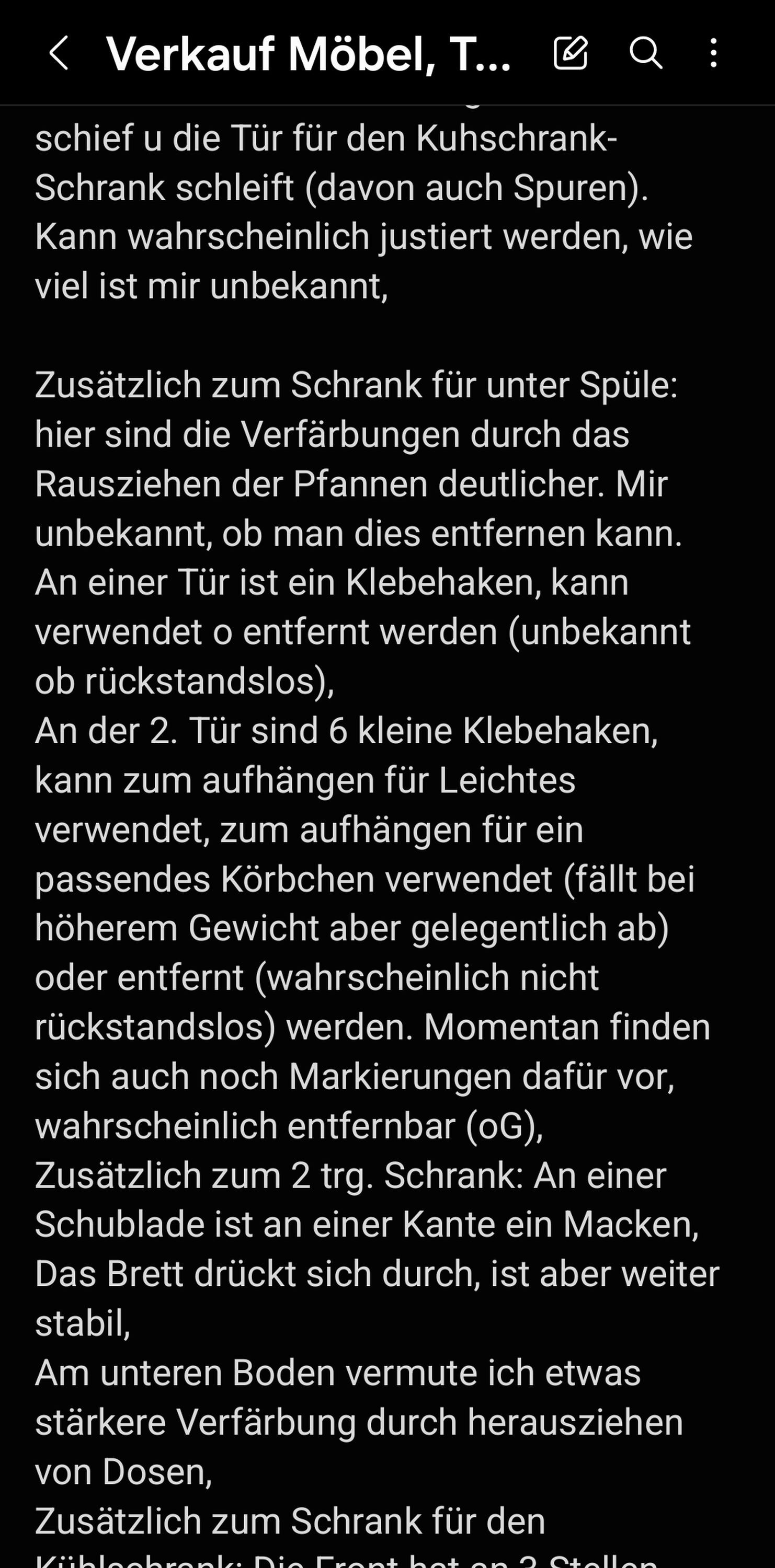Go back from the note
Screen dimensions: 775x1568
coord(59,53)
